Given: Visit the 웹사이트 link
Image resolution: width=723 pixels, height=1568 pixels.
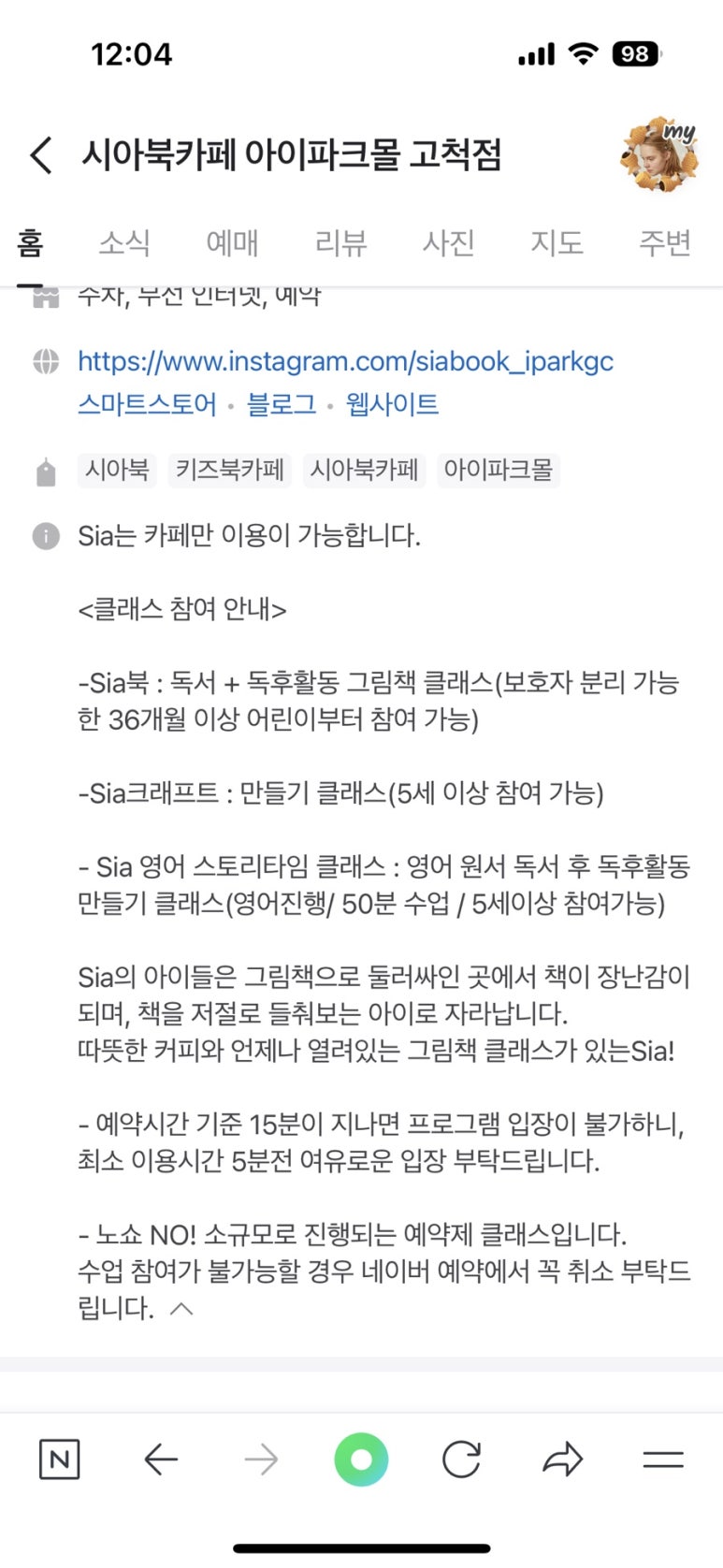Looking at the screenshot, I should pos(392,404).
